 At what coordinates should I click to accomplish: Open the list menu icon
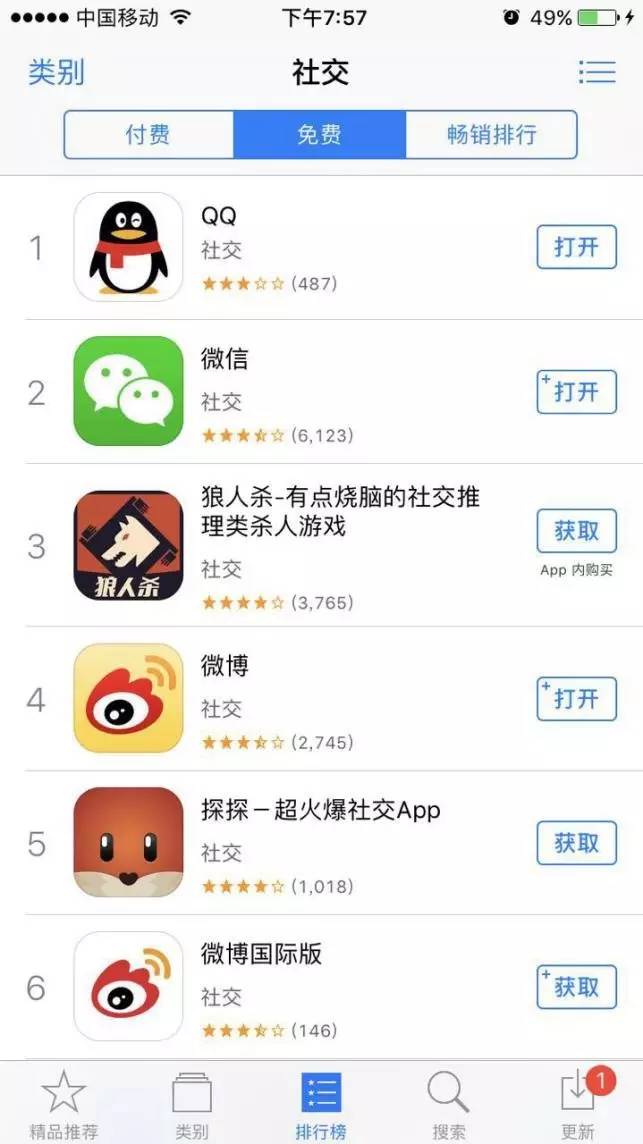[597, 72]
